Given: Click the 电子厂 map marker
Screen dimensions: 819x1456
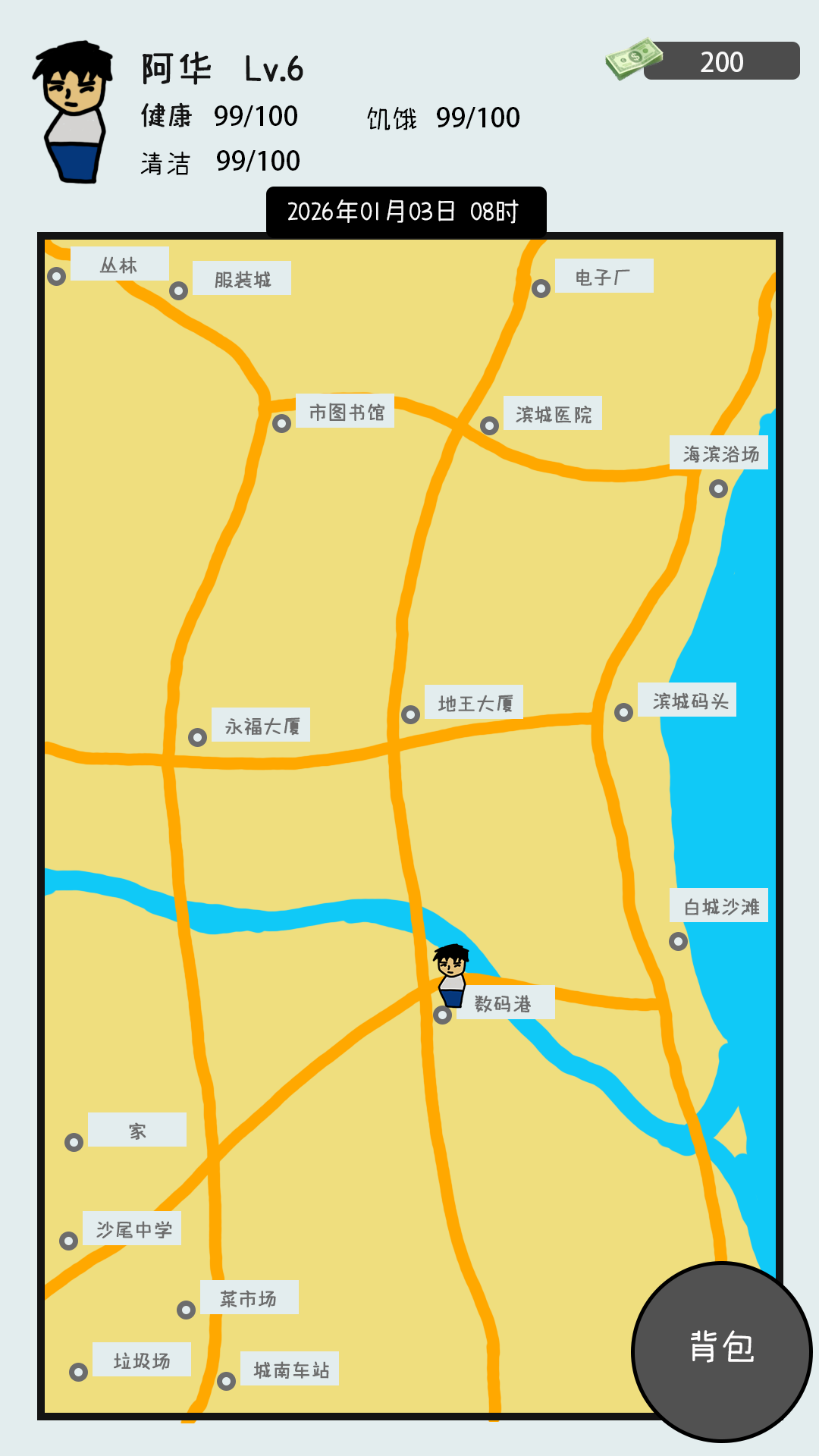Looking at the screenshot, I should point(539,287).
